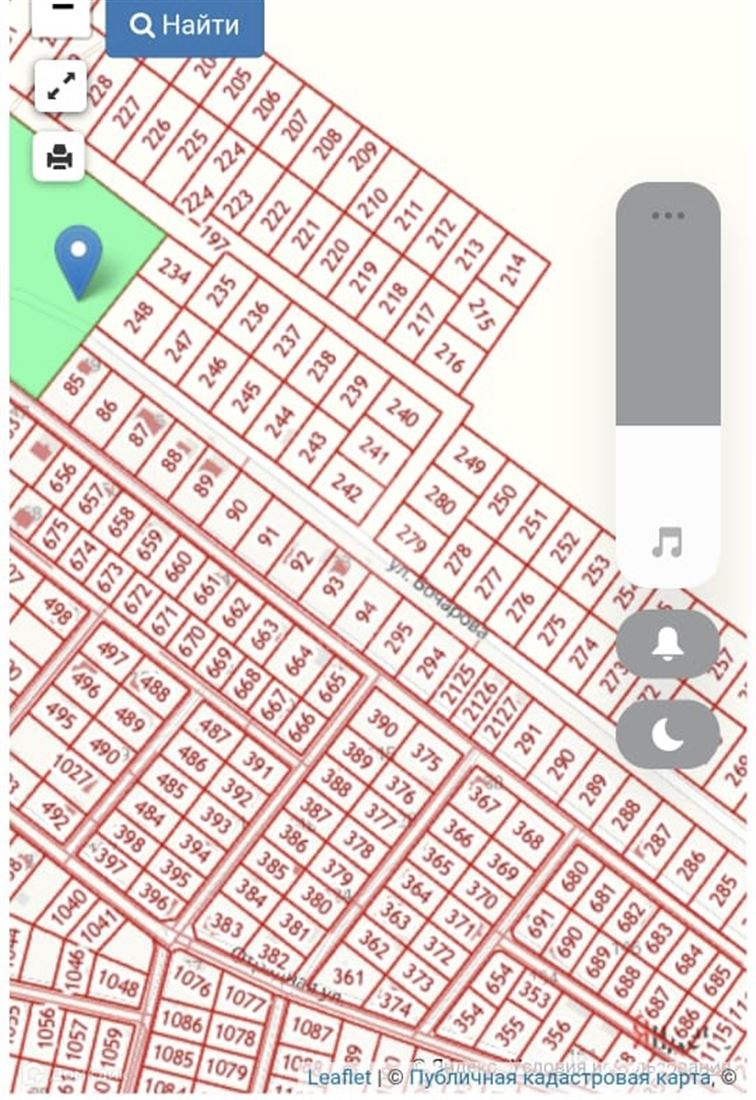This screenshot has width=756, height=1100.
Task: Open the Leaflet attribution link
Action: tap(339, 1077)
